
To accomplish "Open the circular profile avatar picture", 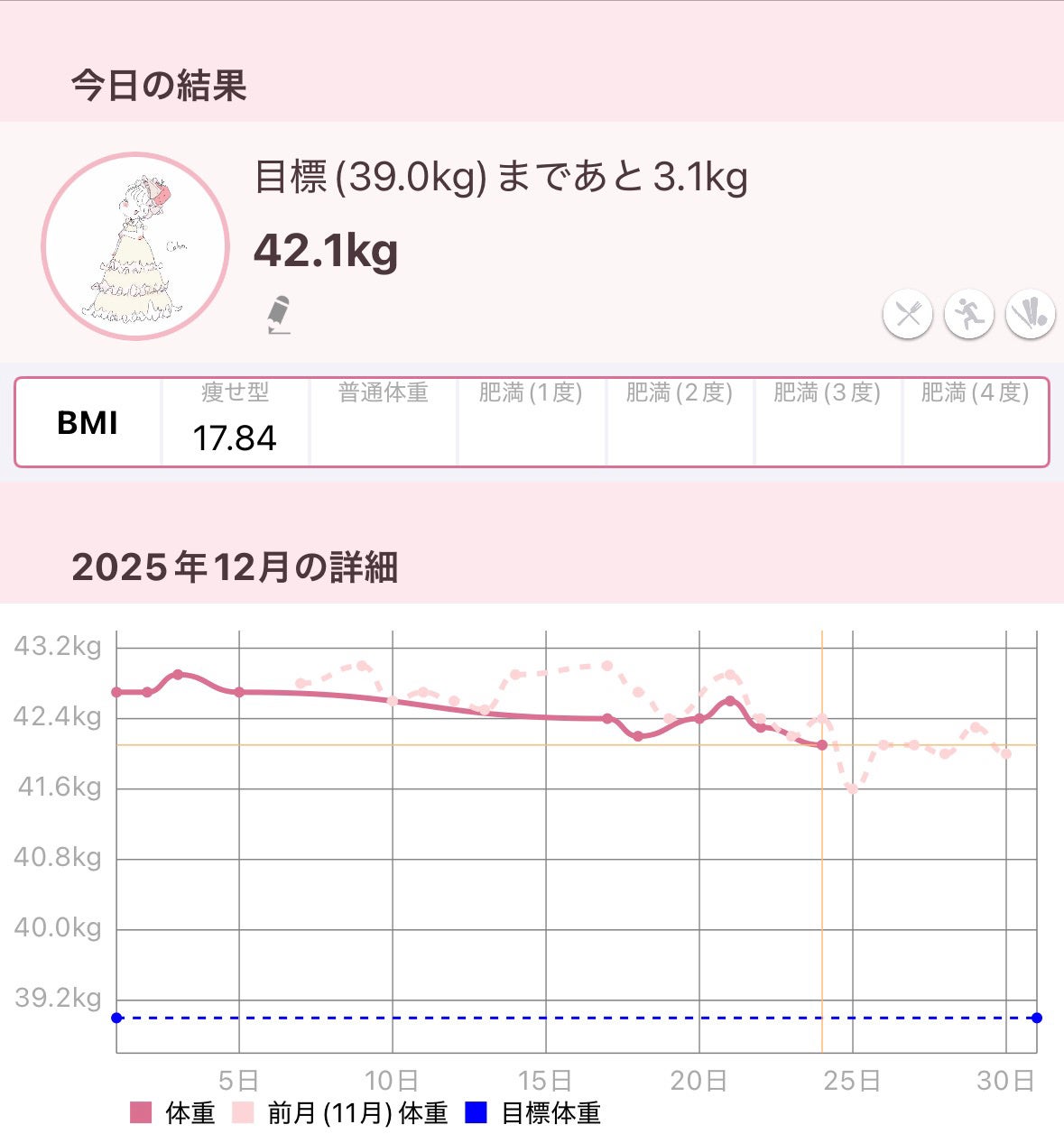I will [x=135, y=246].
